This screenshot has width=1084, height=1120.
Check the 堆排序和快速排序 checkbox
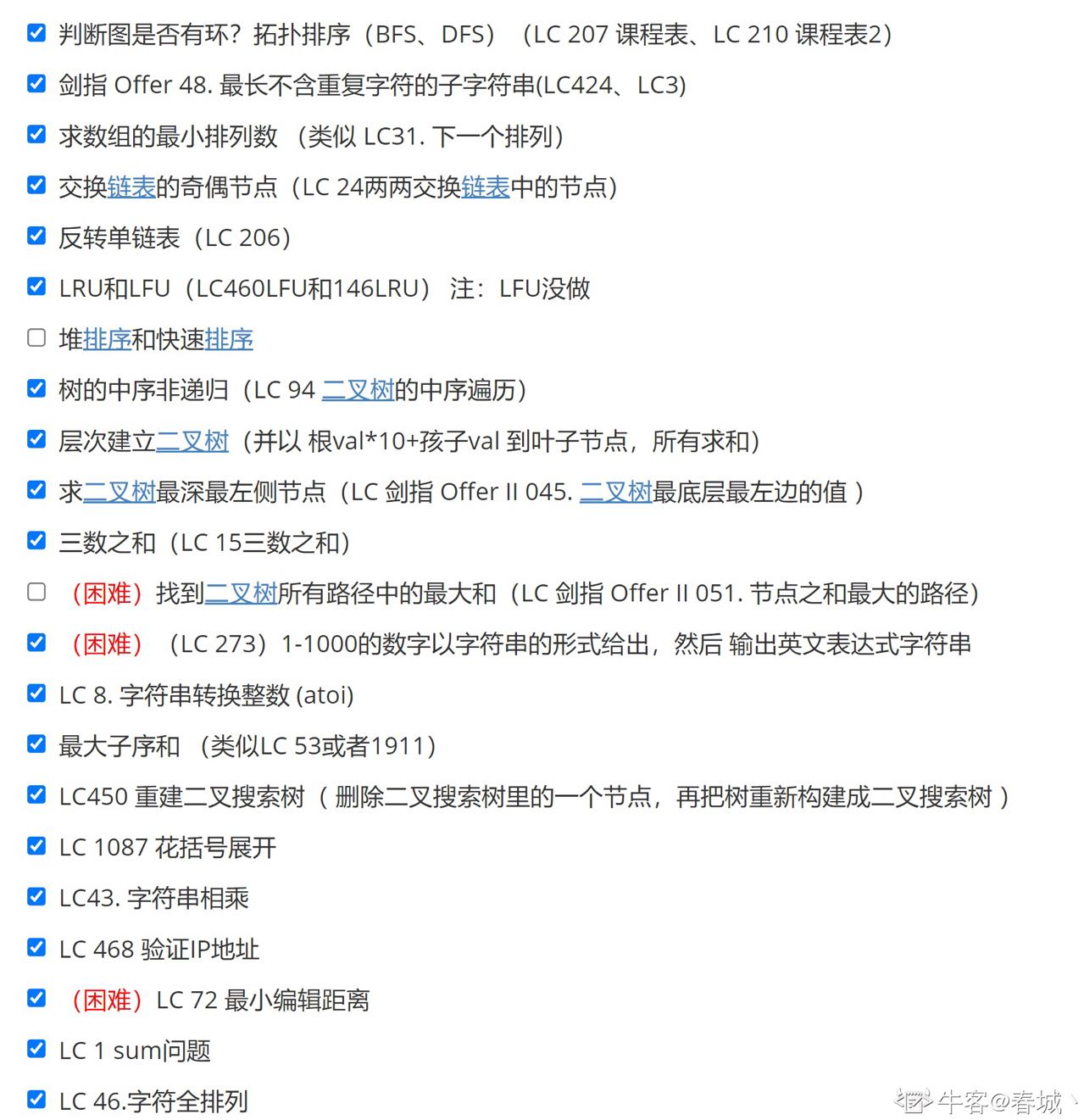(36, 338)
